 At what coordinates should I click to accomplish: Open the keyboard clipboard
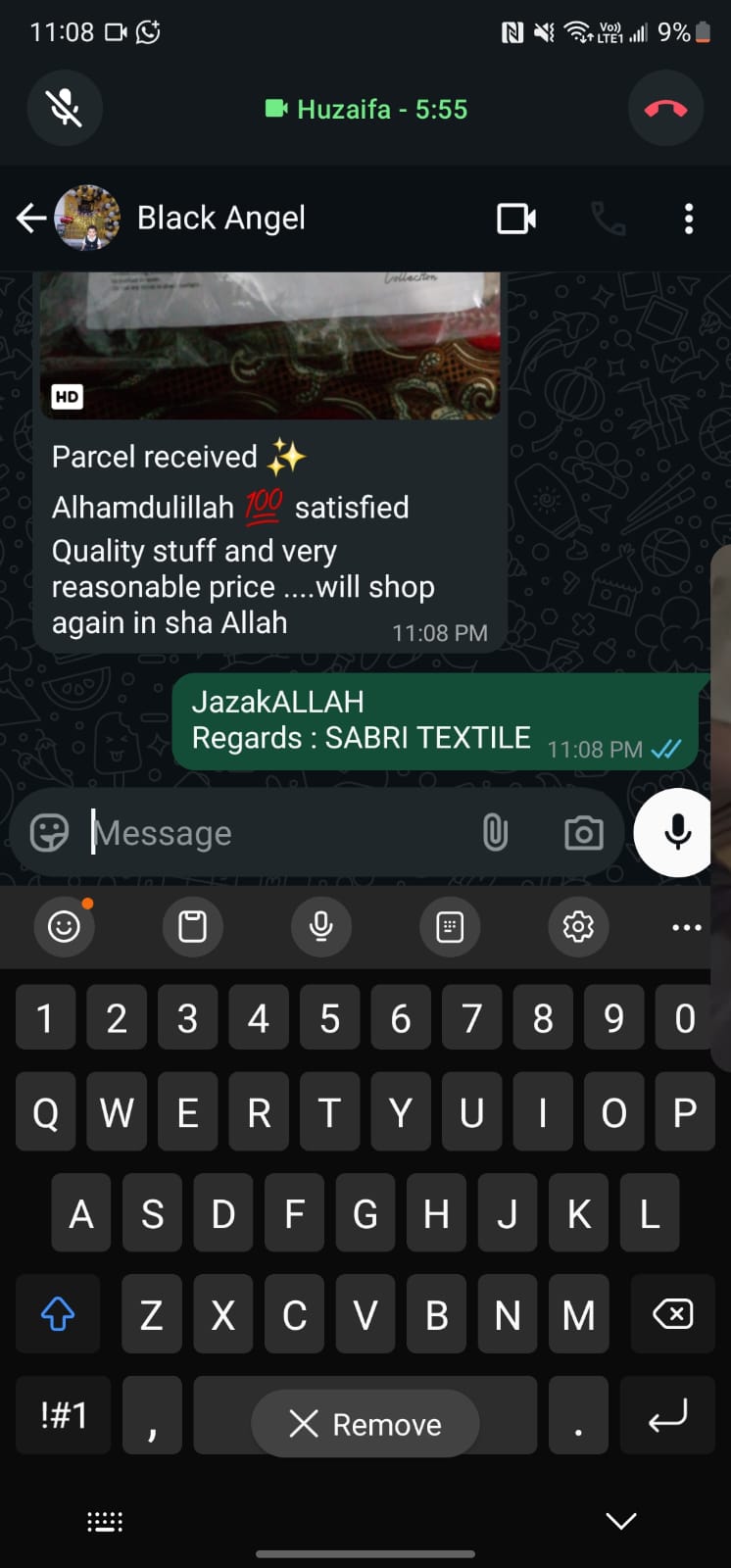(x=192, y=926)
